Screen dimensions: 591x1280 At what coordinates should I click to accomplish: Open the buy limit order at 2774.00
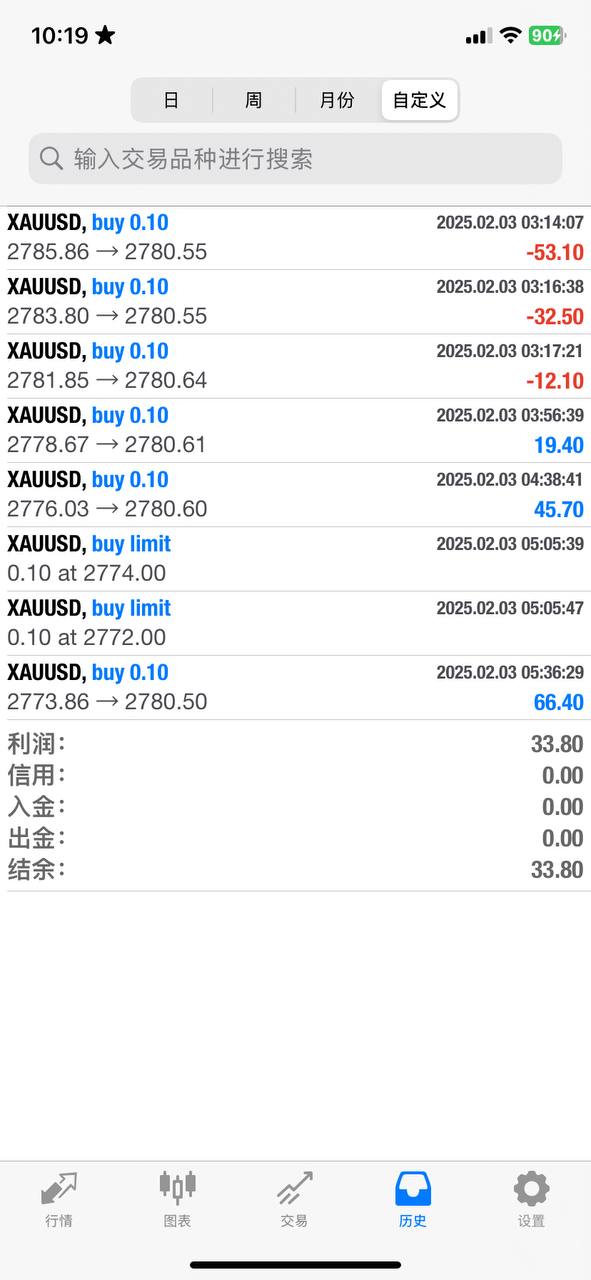(x=295, y=559)
